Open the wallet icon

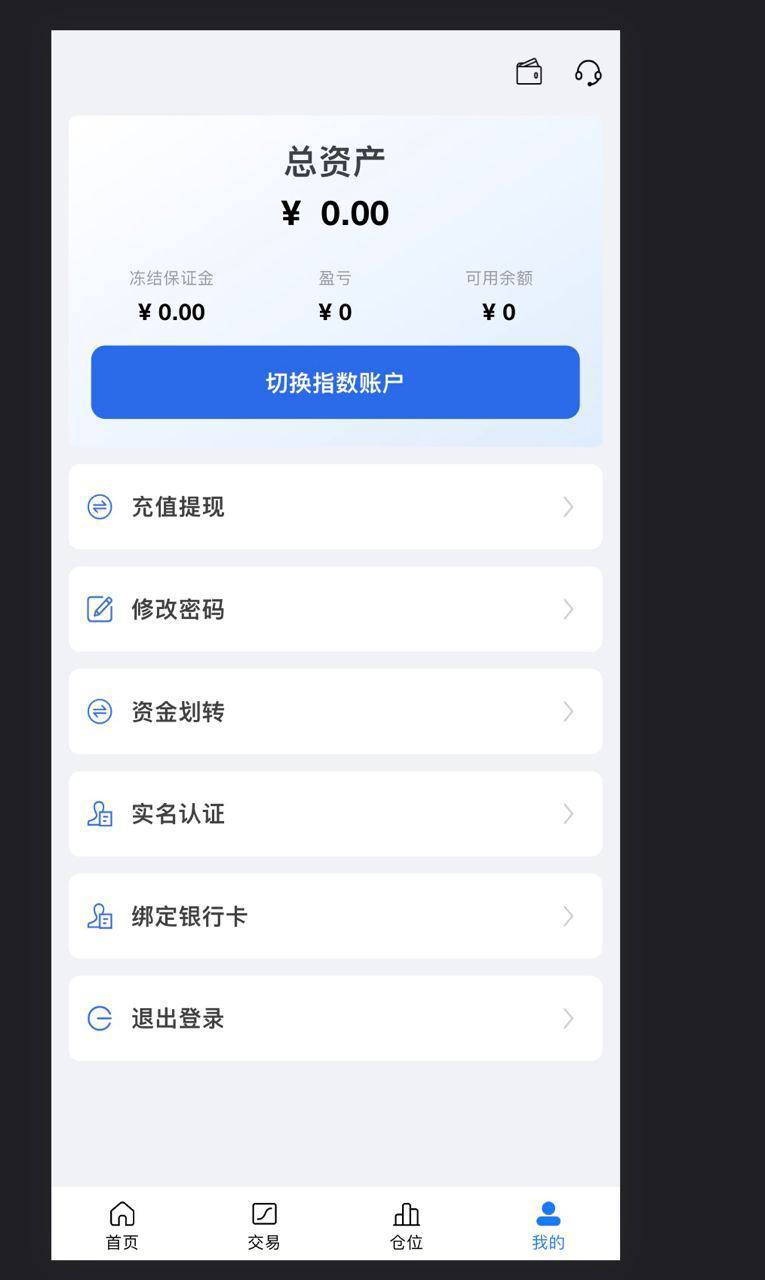tap(529, 73)
